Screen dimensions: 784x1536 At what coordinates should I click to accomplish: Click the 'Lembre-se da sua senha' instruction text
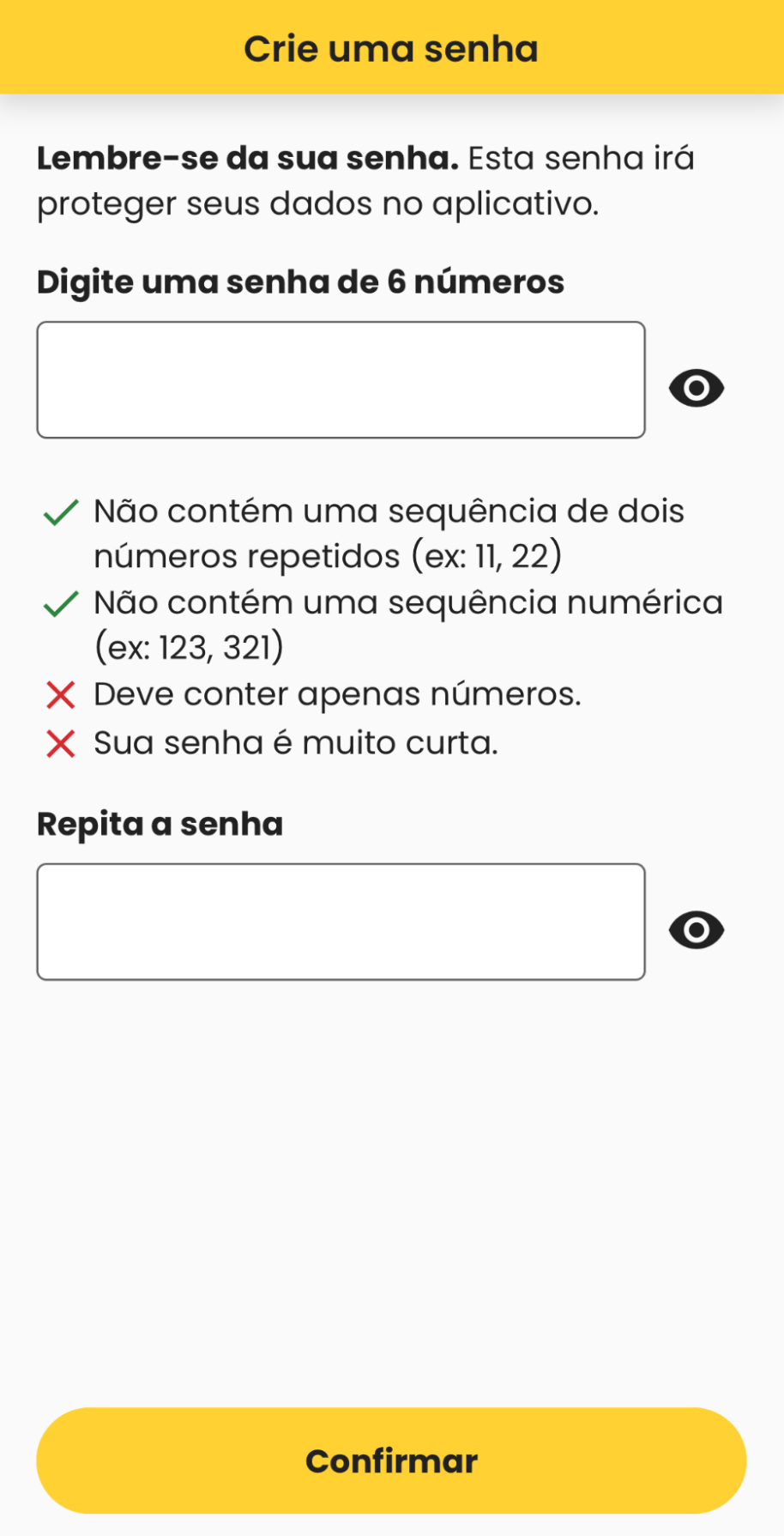365,180
